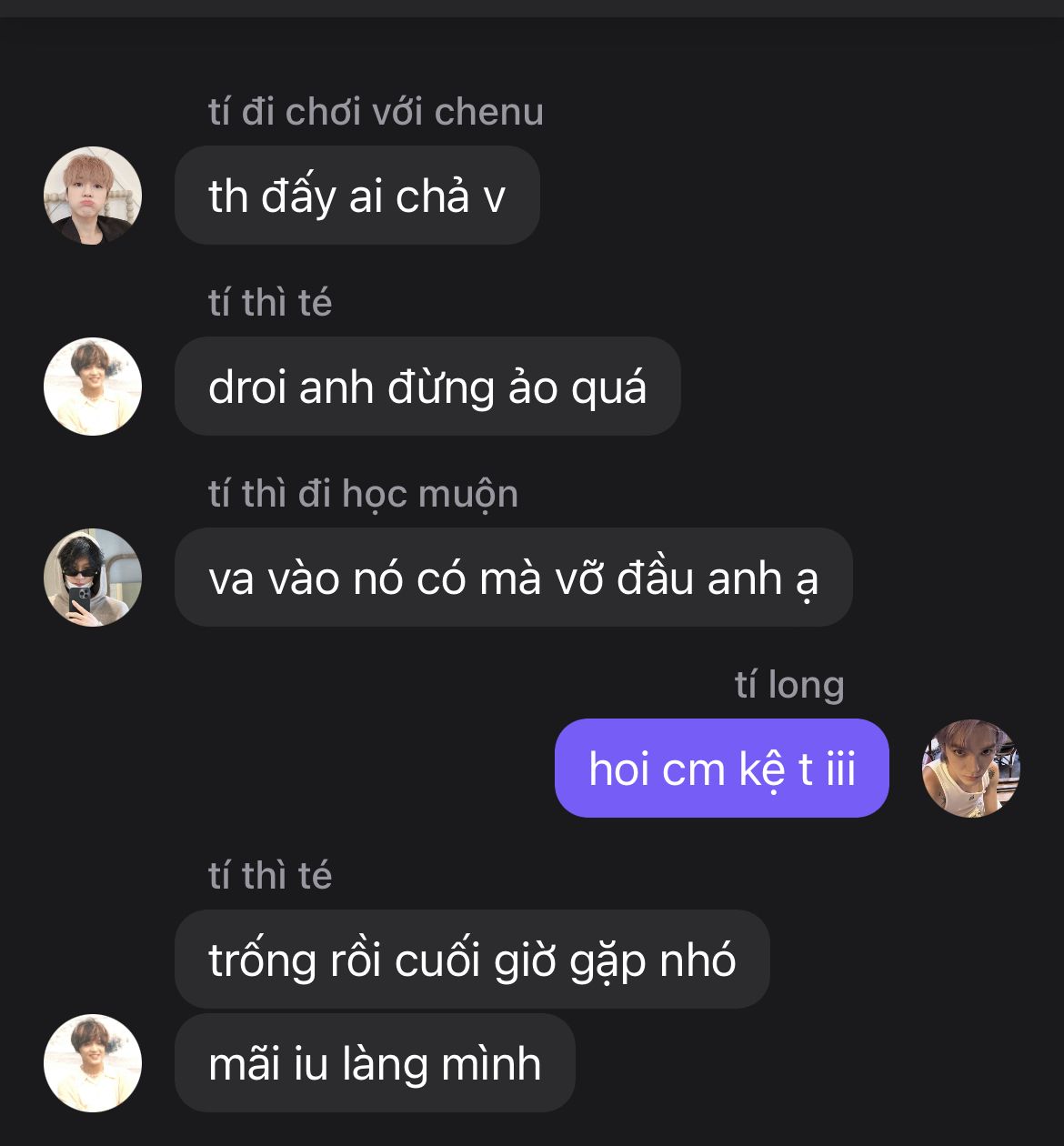The width and height of the screenshot is (1064, 1146).
Task: Tap message "trống rồi cuối giờ gặp nhó"
Action: (471, 960)
